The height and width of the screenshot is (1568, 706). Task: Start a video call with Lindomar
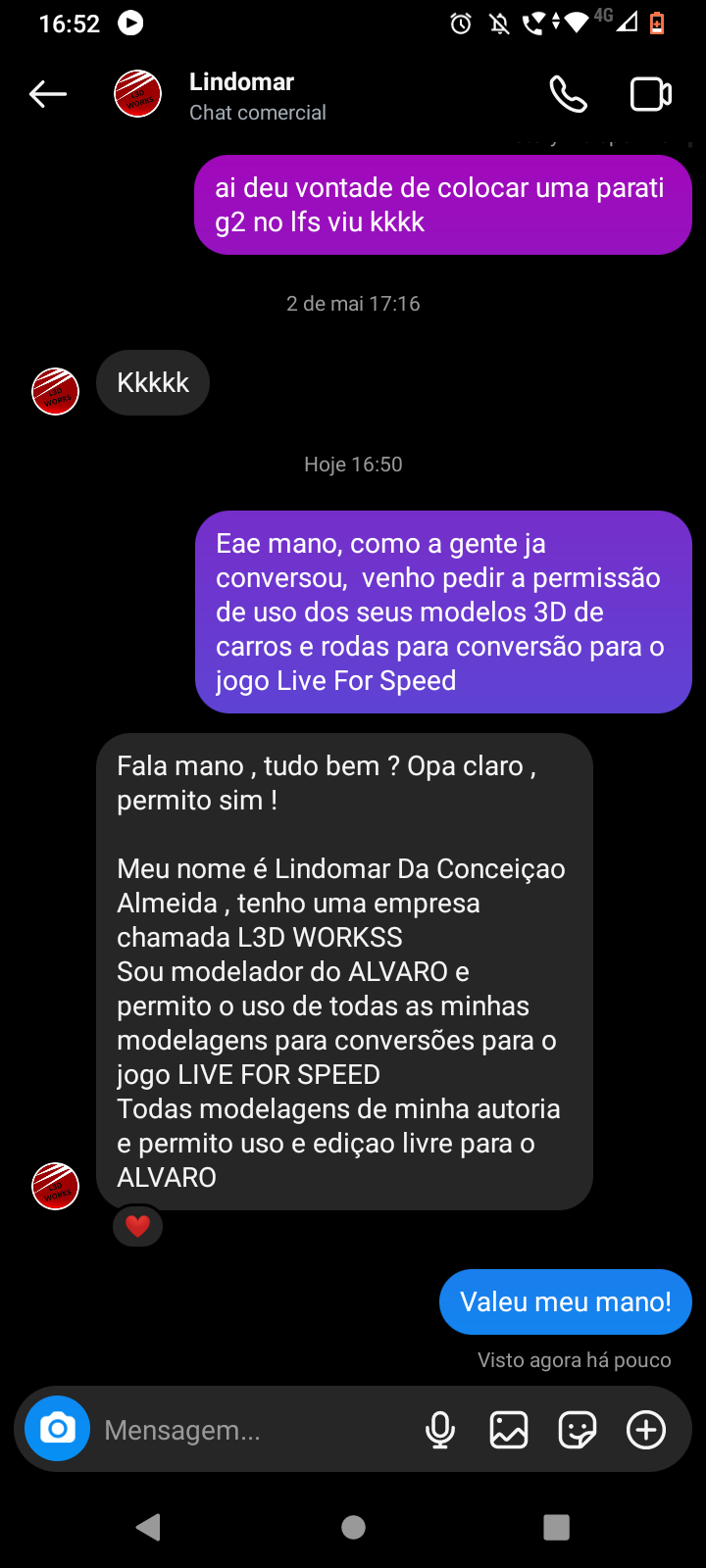(x=650, y=94)
